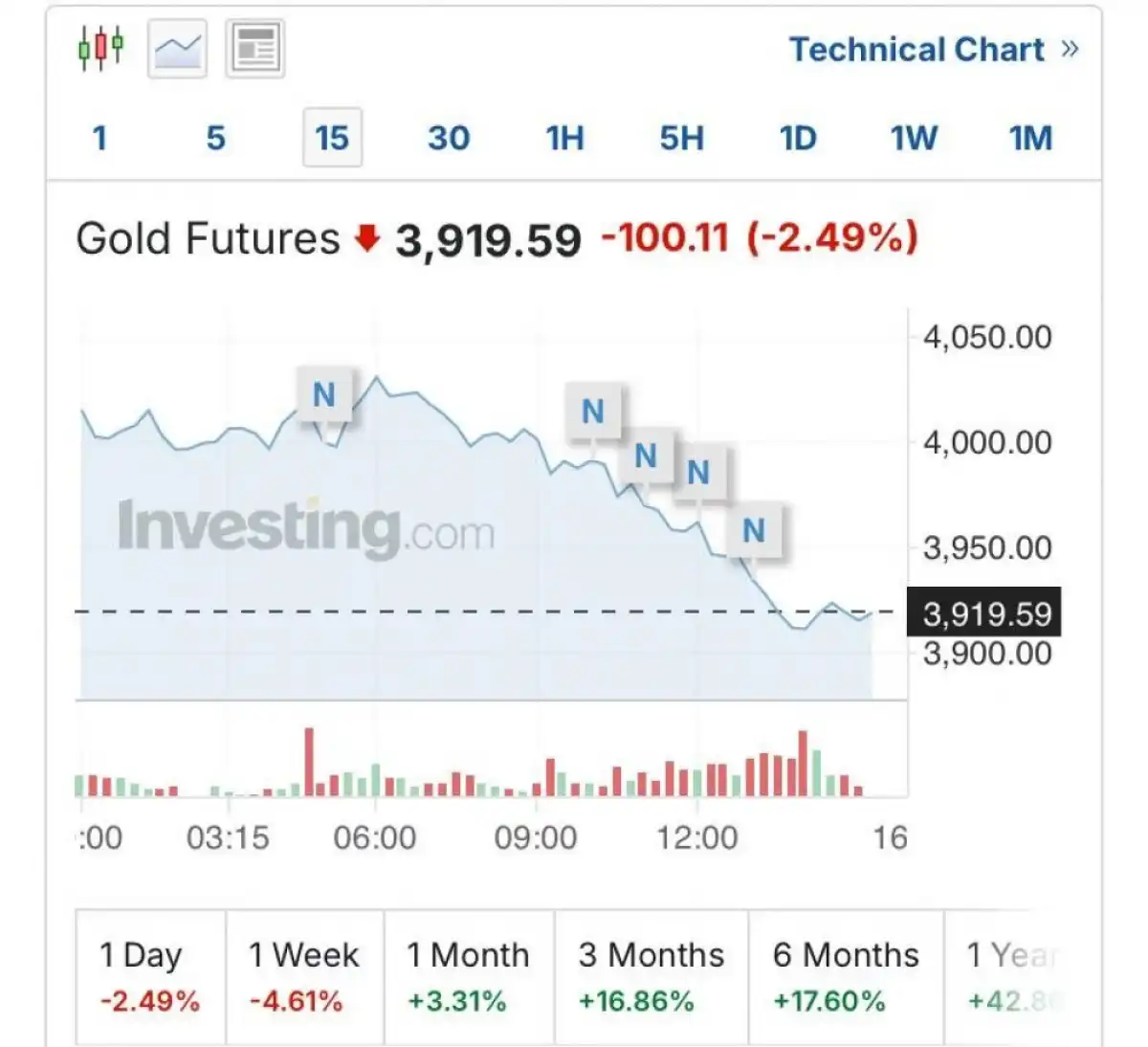Show the 1D interval chart
The width and height of the screenshot is (1148, 1047).
point(798,138)
